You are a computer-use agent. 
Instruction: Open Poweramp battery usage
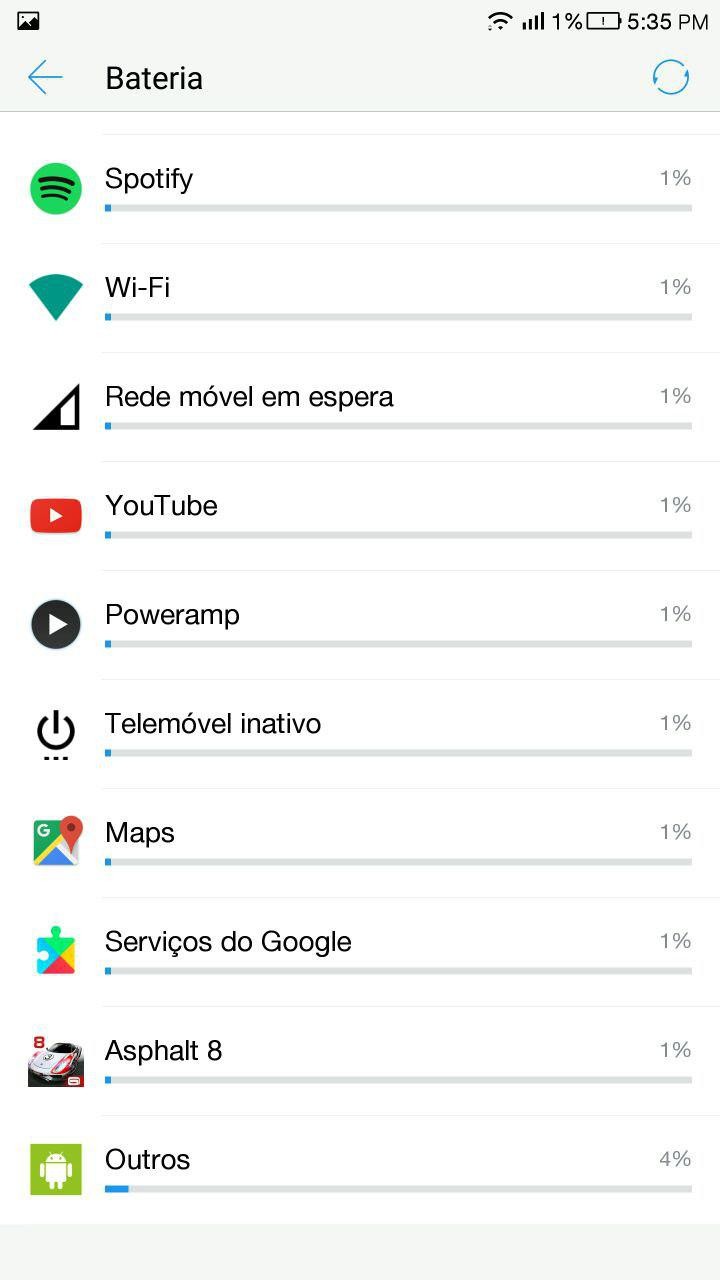pos(360,625)
